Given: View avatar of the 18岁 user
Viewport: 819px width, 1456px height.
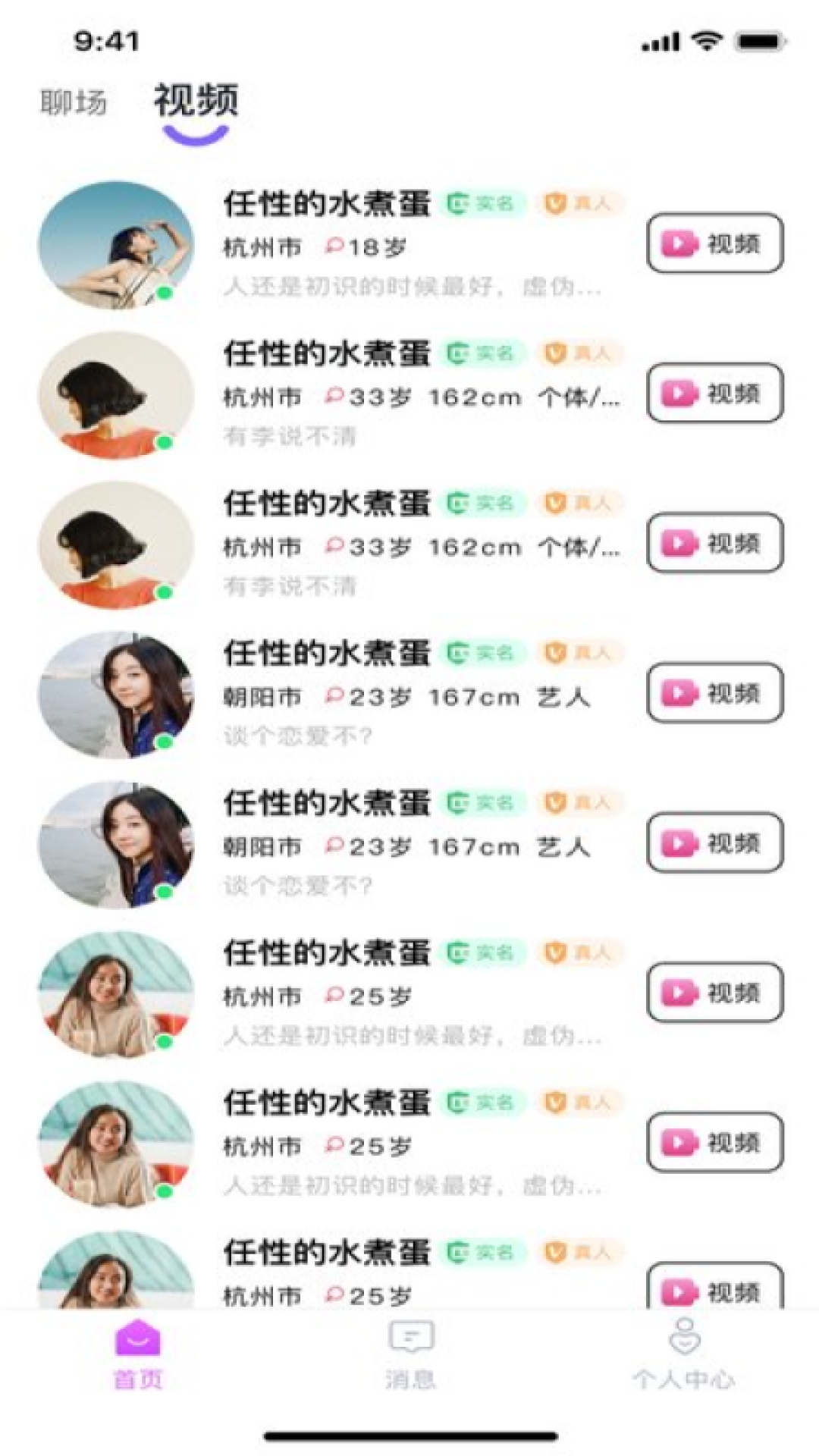Looking at the screenshot, I should pos(115,244).
